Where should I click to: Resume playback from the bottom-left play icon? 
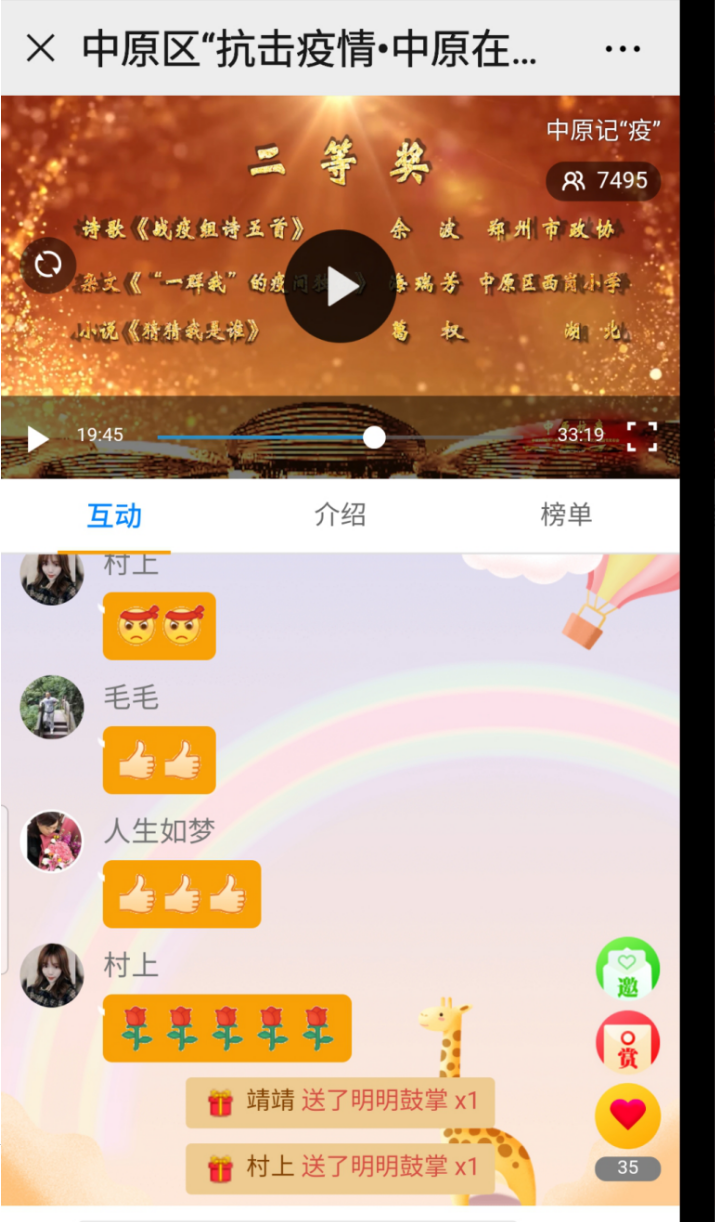38,438
